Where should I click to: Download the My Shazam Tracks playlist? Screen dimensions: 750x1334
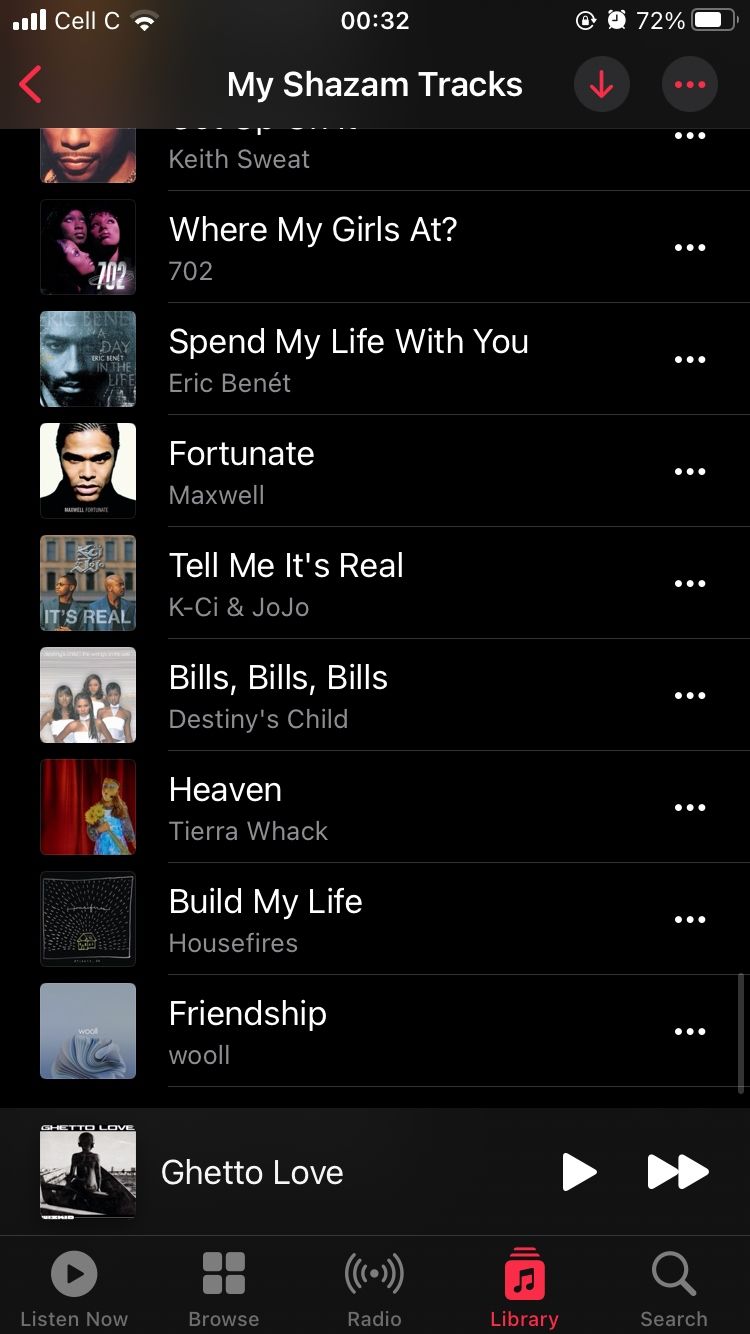coord(601,85)
